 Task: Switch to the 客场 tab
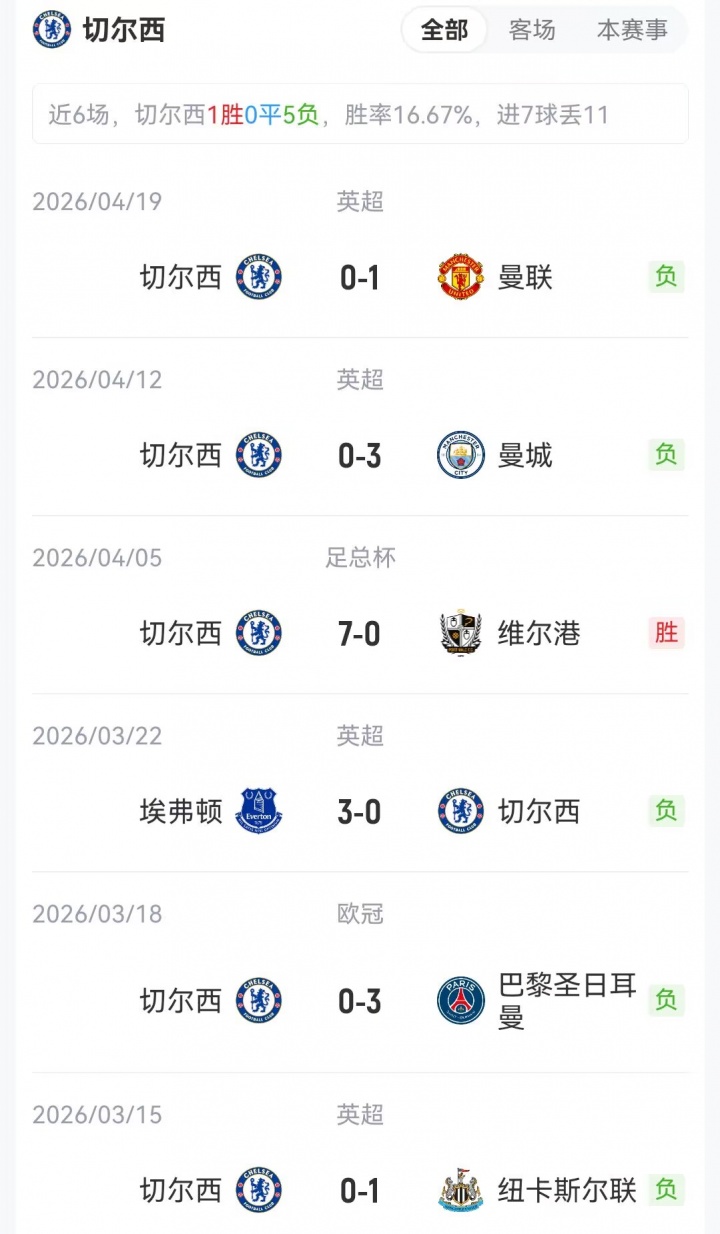(x=532, y=30)
